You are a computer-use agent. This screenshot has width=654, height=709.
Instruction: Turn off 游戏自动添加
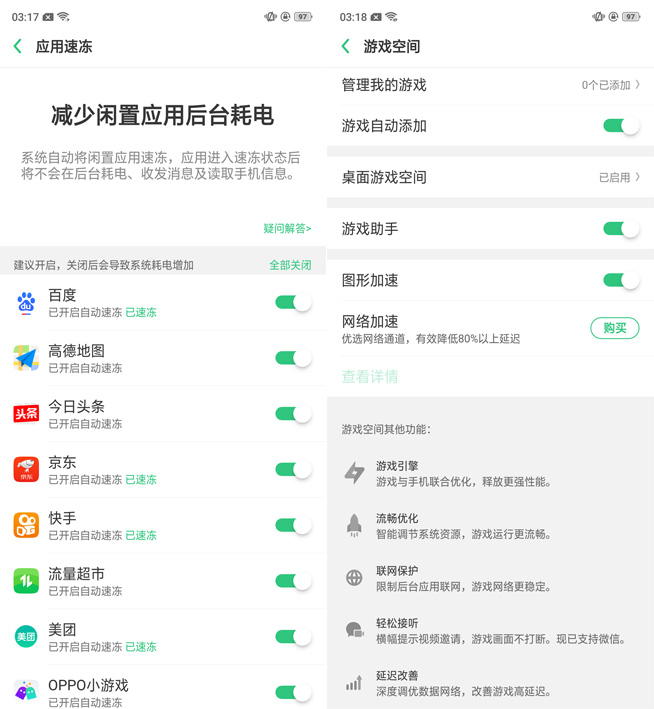pos(620,126)
